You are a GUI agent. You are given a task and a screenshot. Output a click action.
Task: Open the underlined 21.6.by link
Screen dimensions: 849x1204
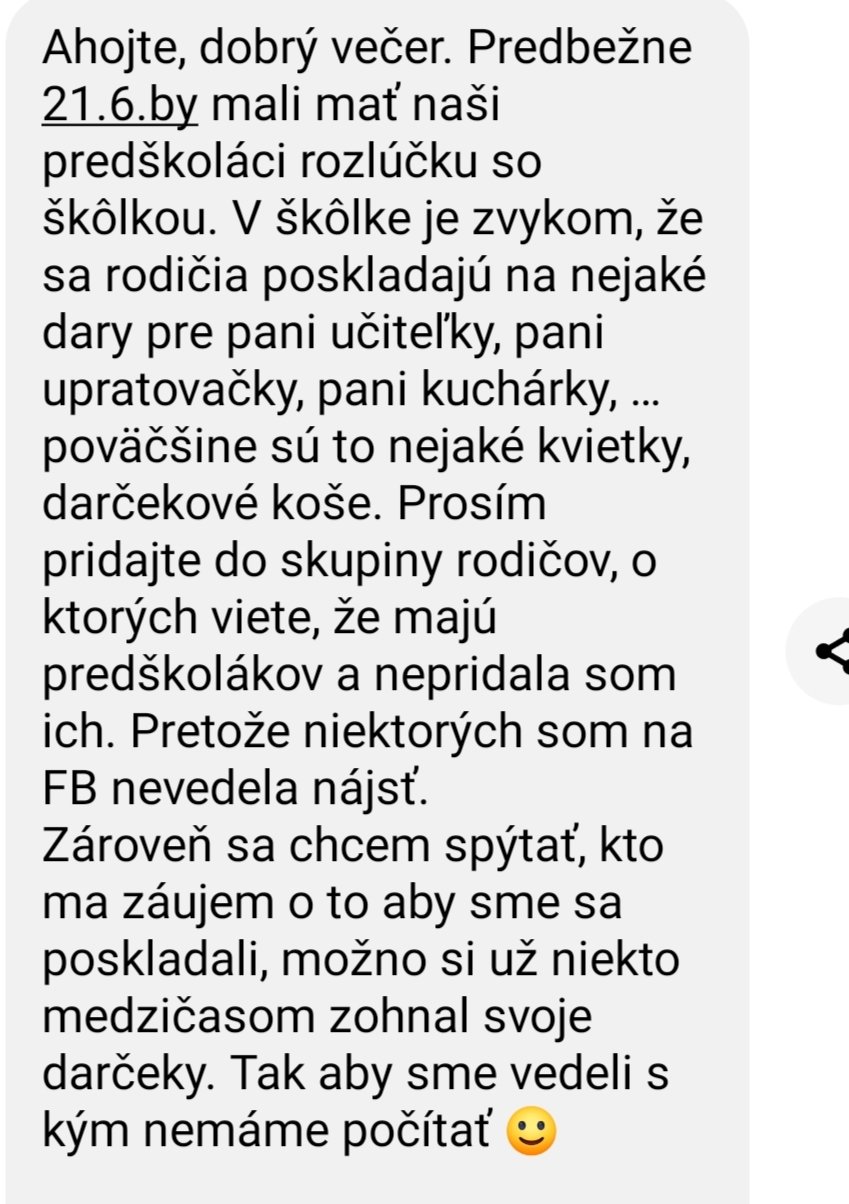point(120,106)
